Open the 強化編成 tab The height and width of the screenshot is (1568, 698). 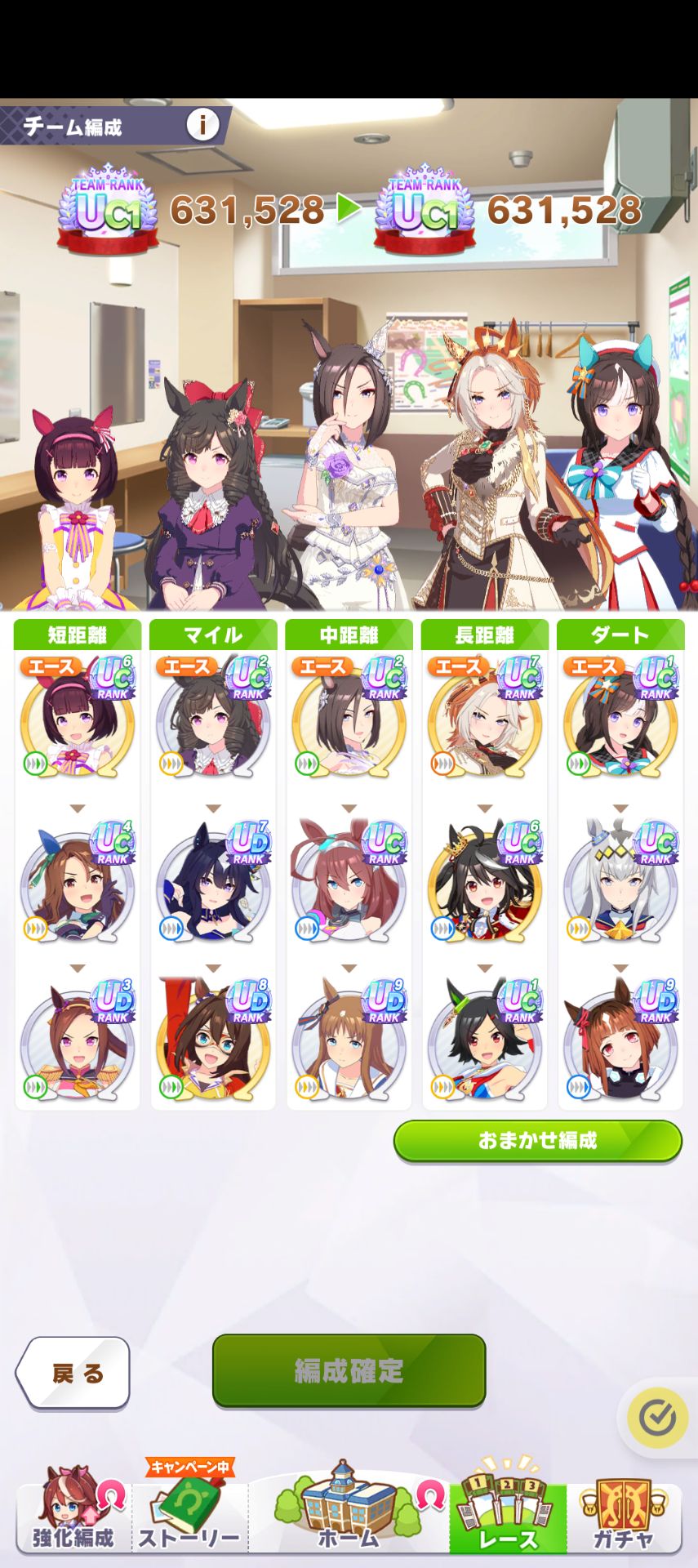(x=73, y=1516)
